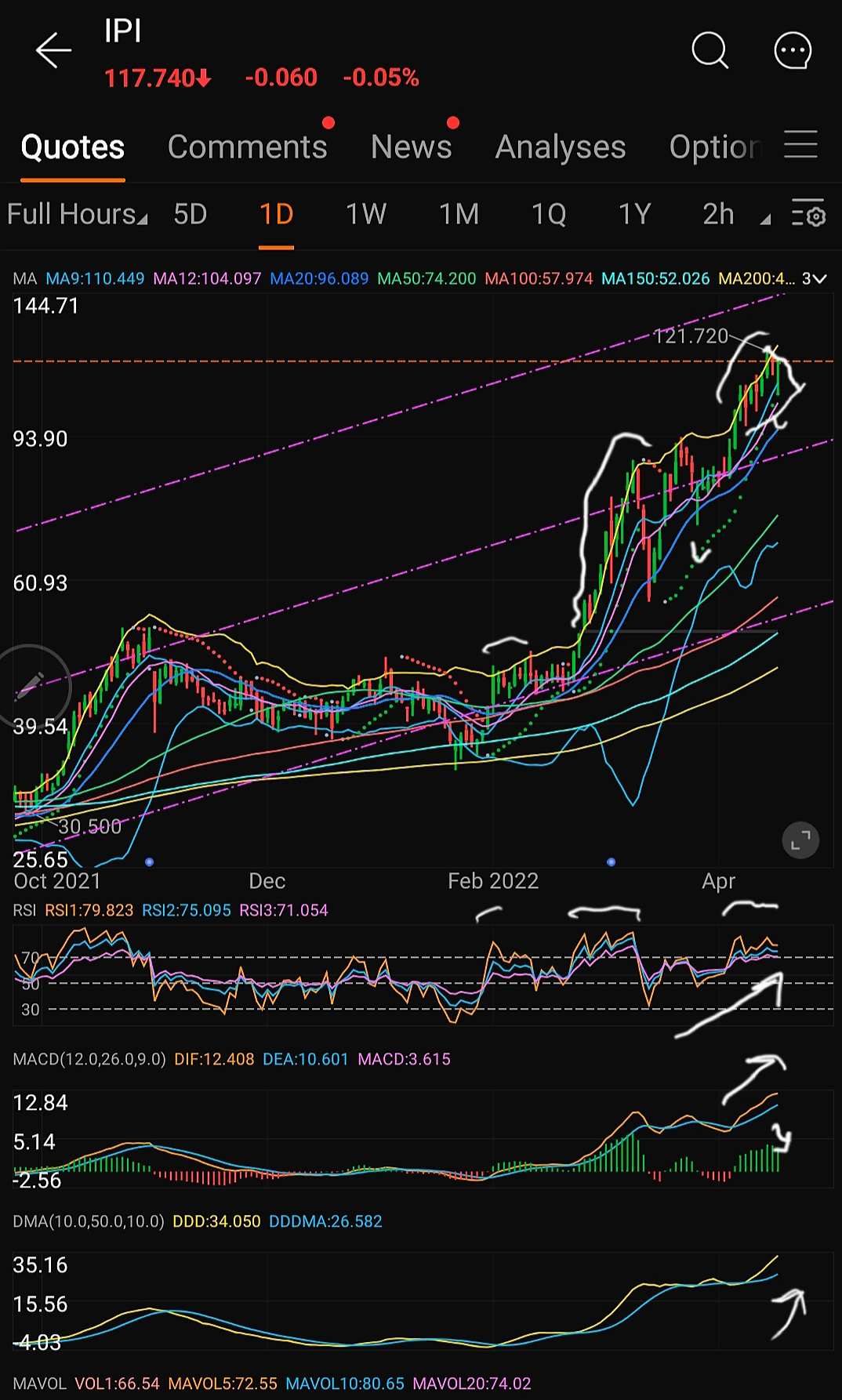Open the hamburger tab list menu
842x1400 pixels.
tap(800, 145)
